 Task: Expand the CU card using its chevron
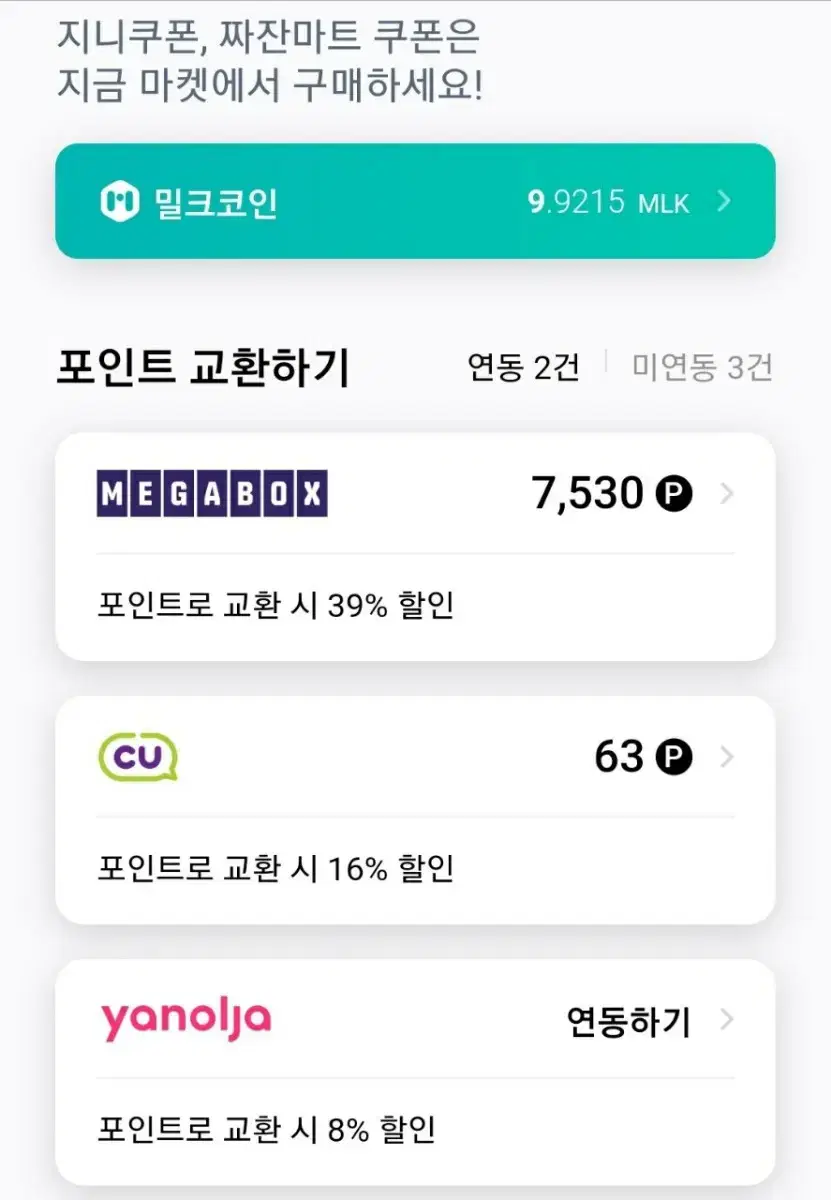pos(726,757)
